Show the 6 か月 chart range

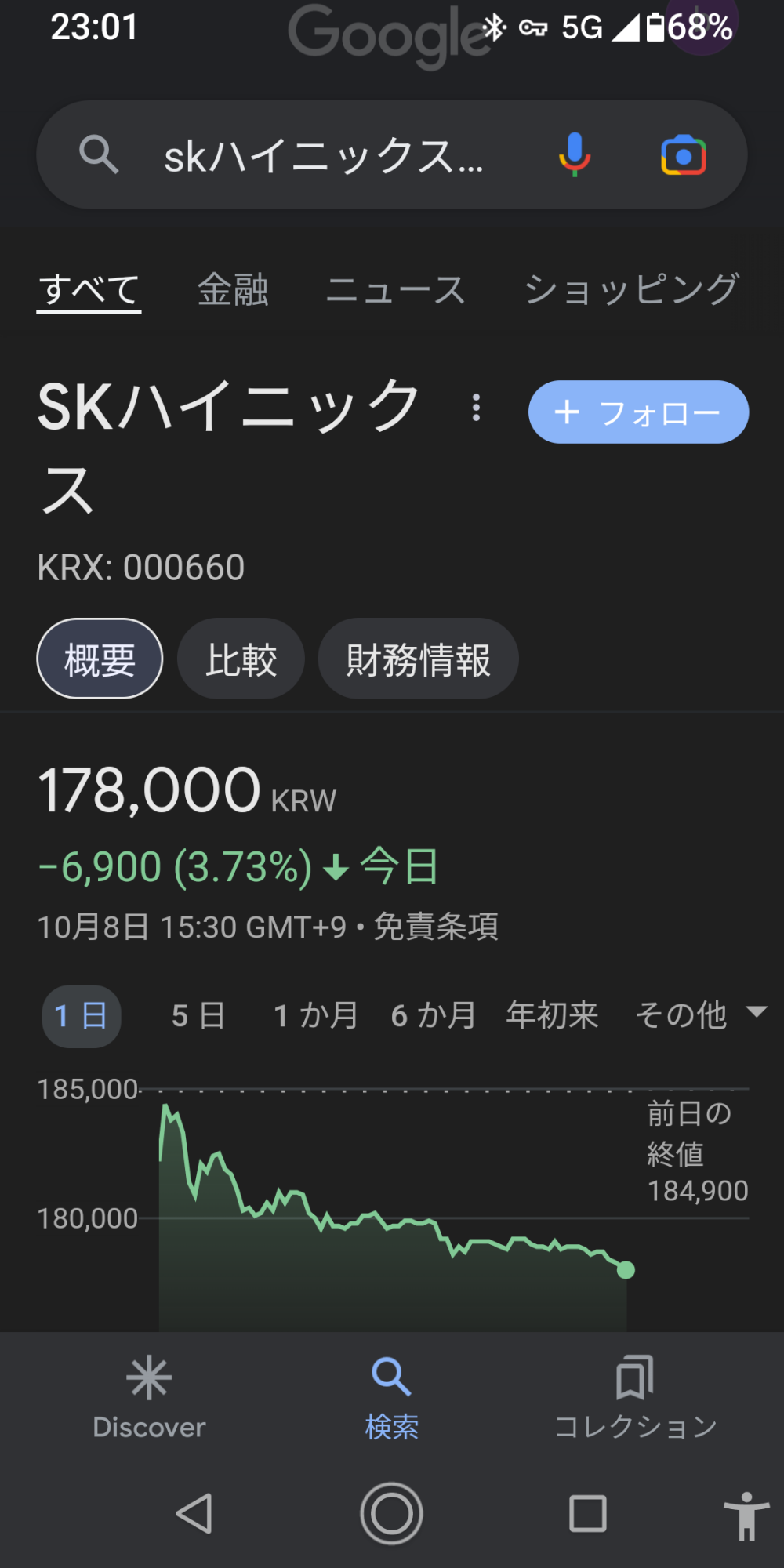(434, 1016)
